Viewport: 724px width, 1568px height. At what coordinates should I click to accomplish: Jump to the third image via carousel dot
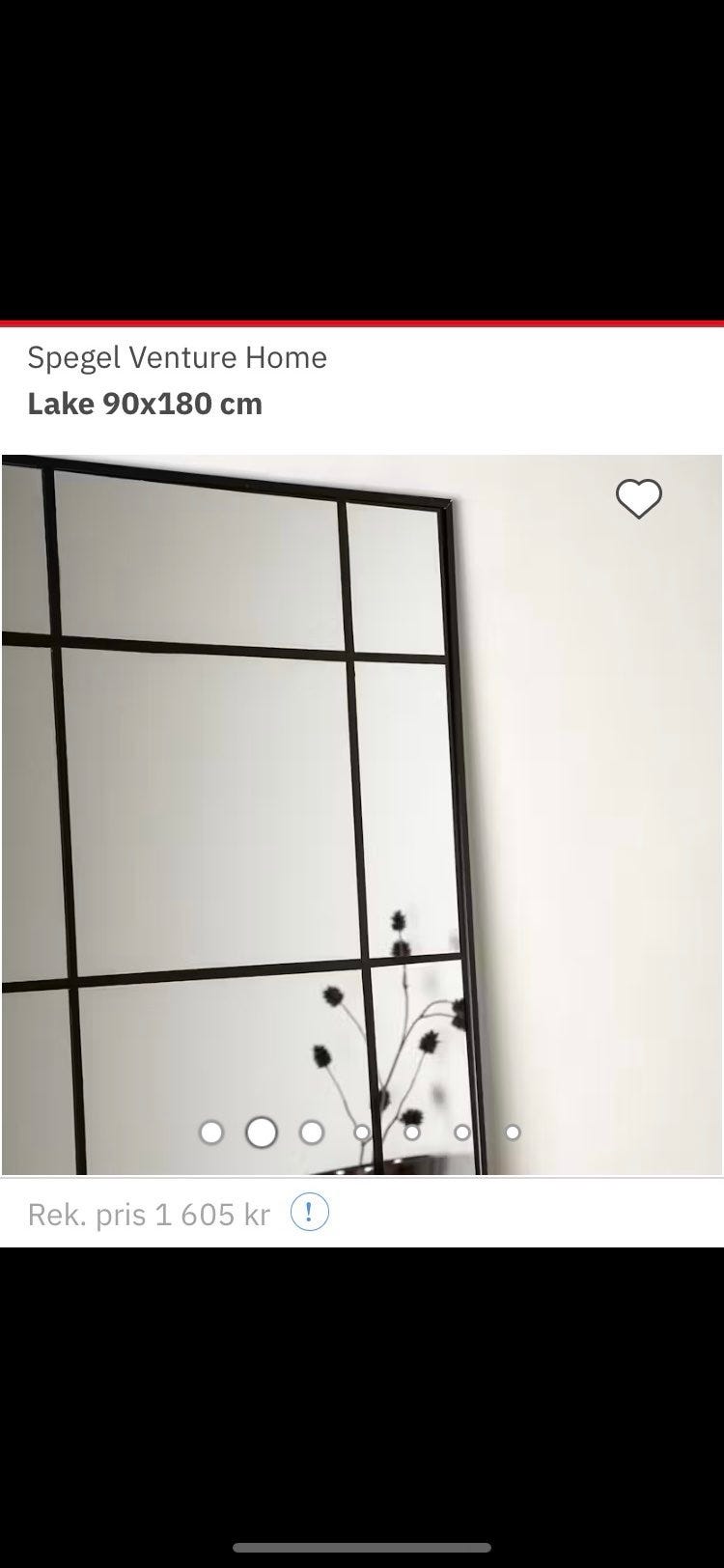(x=311, y=1132)
